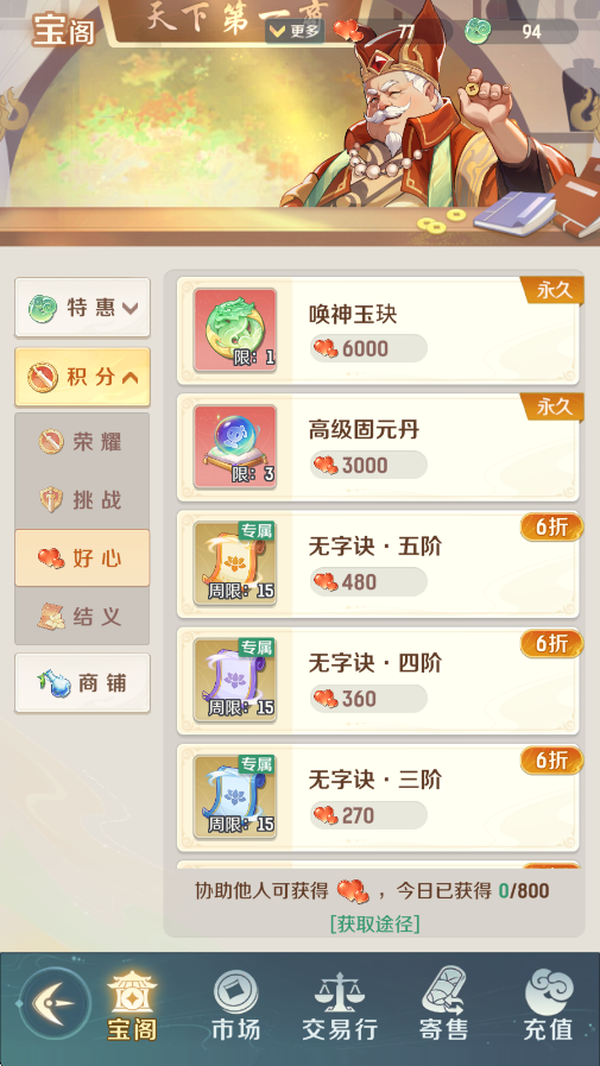Switch to the 挑战 points section
This screenshot has width=600, height=1066.
[82, 500]
